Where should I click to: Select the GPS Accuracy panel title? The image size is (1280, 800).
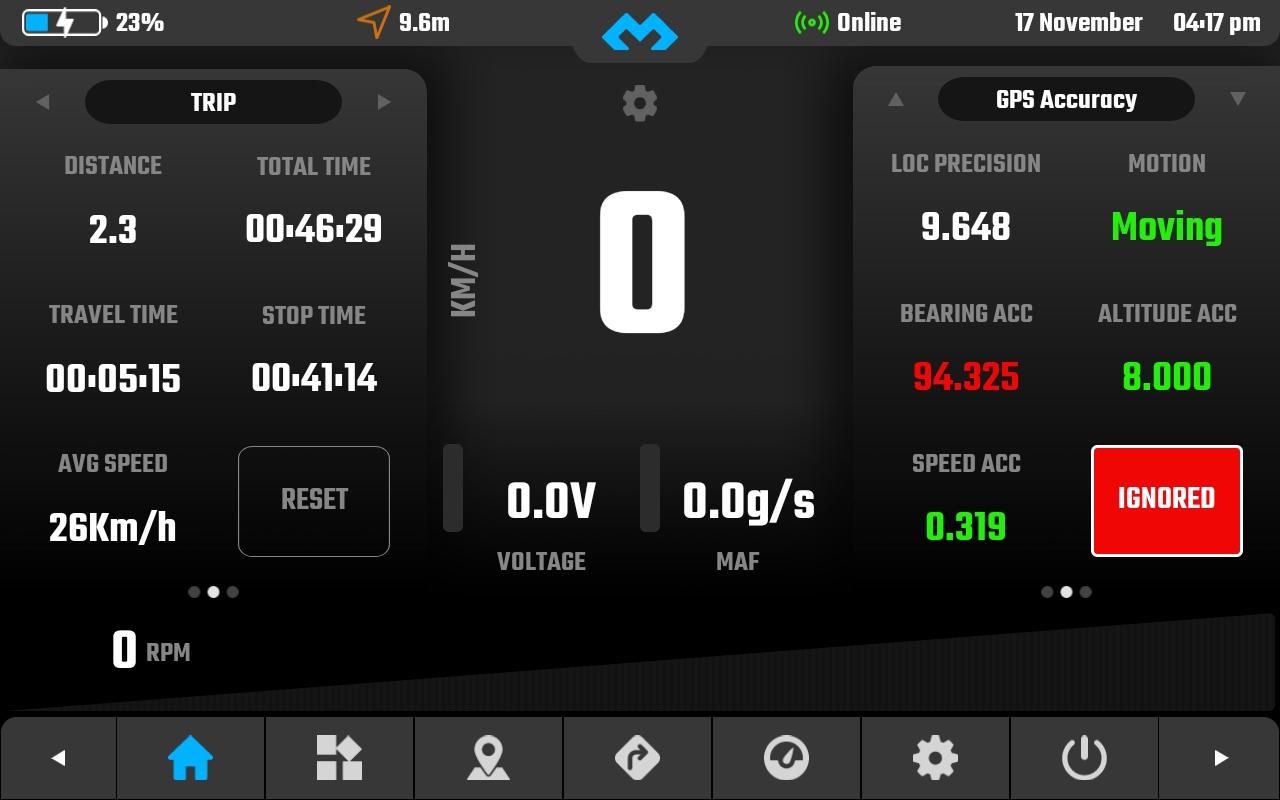pos(1066,99)
